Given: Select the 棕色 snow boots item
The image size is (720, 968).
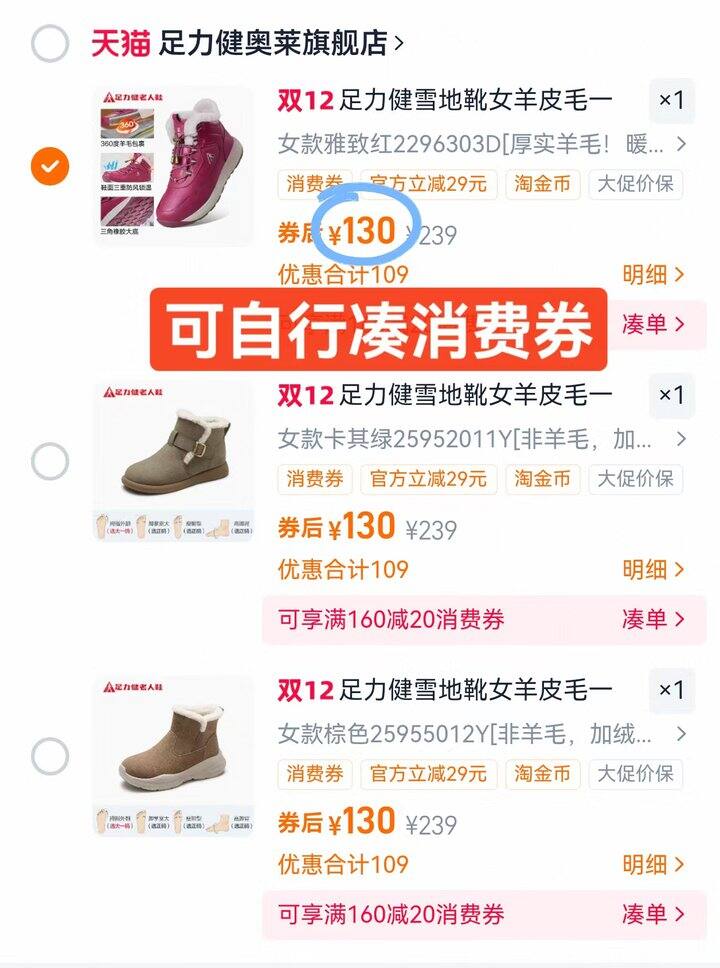Looking at the screenshot, I should (x=50, y=757).
